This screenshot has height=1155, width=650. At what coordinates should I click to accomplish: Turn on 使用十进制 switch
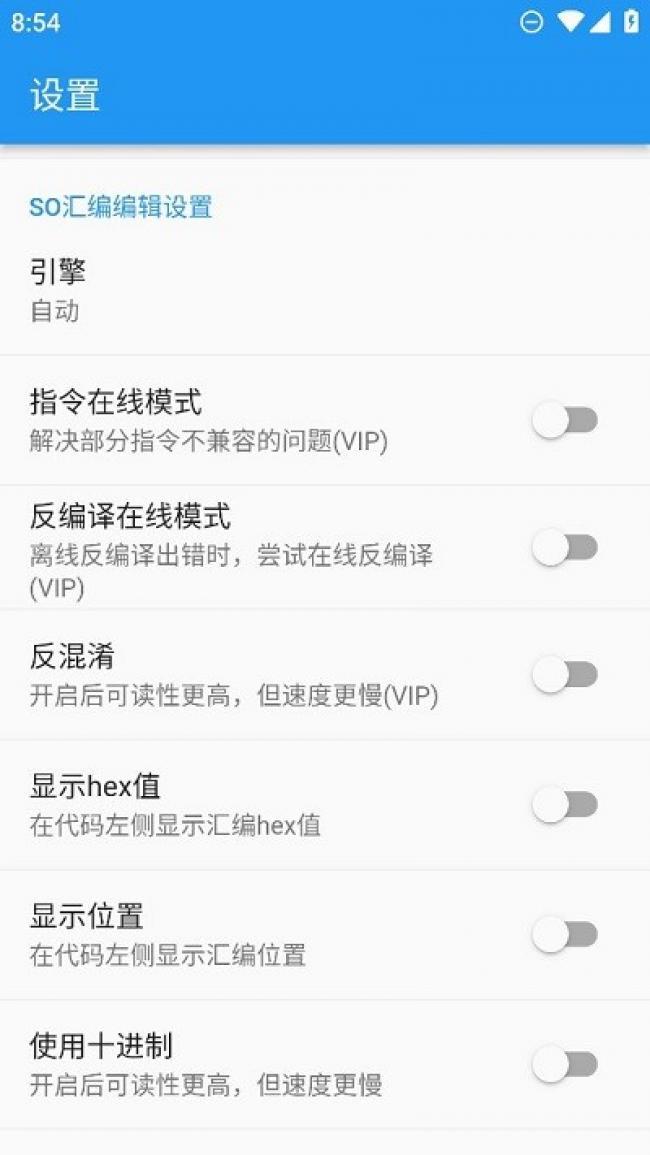(x=565, y=1064)
